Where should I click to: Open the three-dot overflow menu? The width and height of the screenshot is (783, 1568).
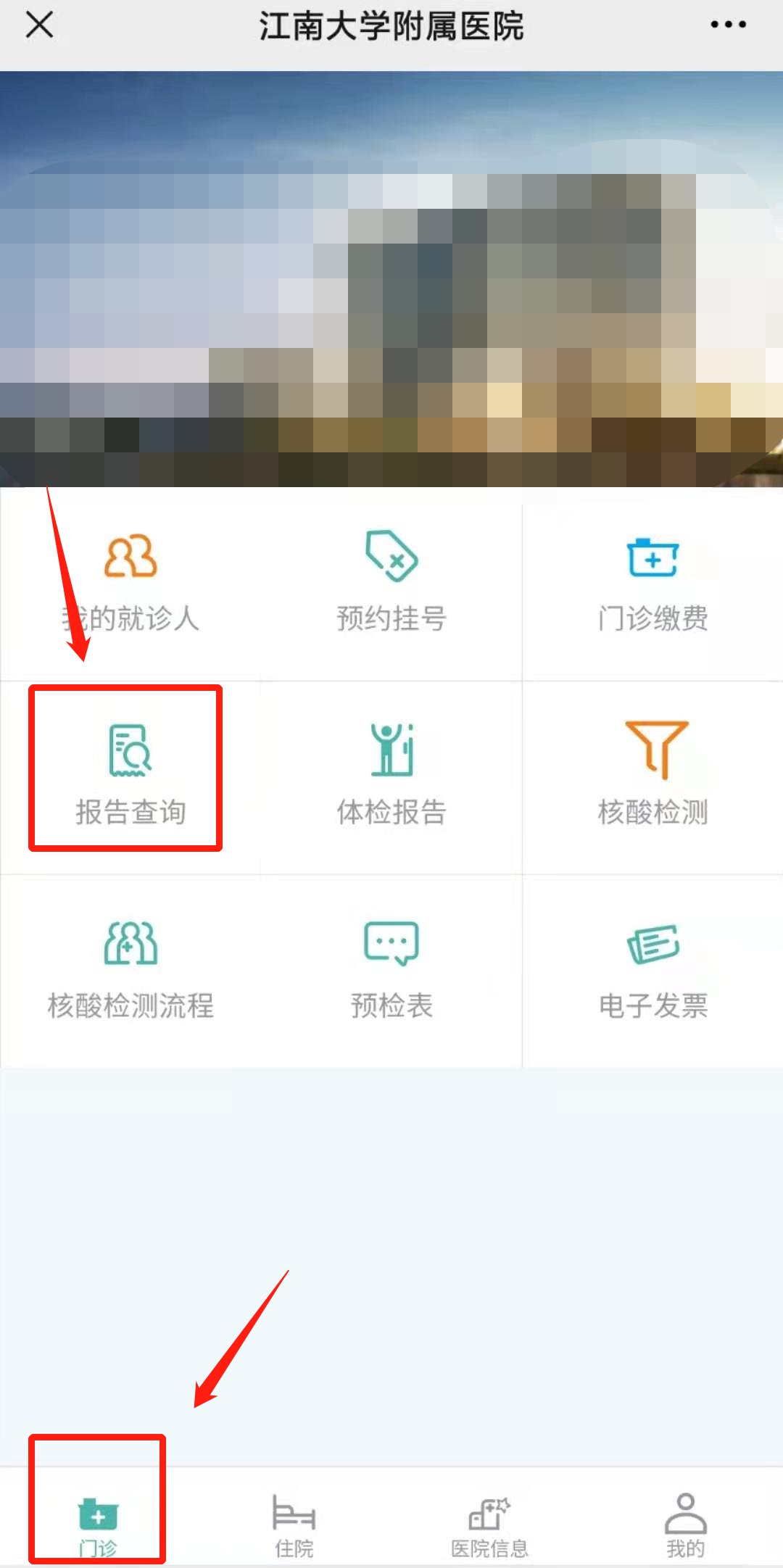[728, 25]
